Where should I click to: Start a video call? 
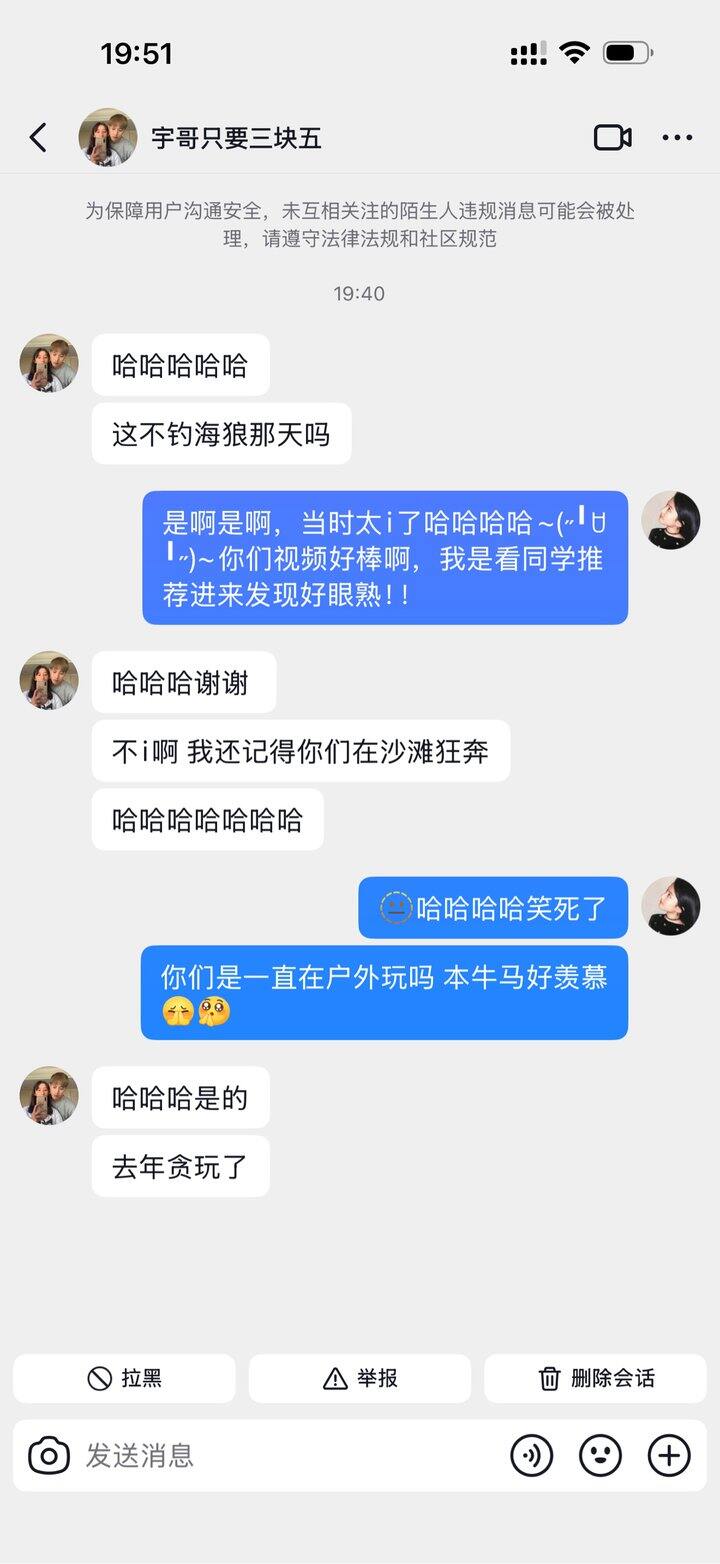tap(612, 137)
